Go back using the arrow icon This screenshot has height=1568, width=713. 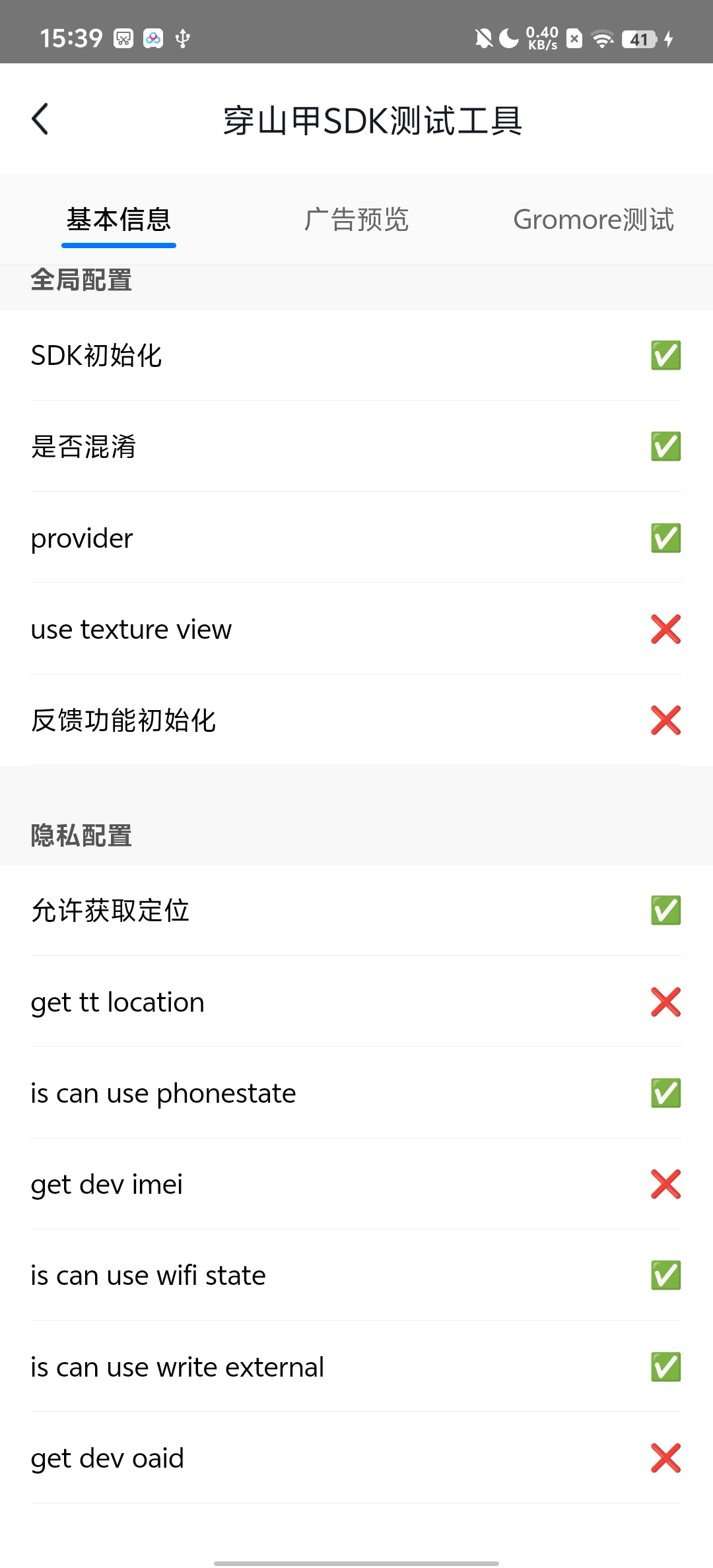pyautogui.click(x=40, y=119)
